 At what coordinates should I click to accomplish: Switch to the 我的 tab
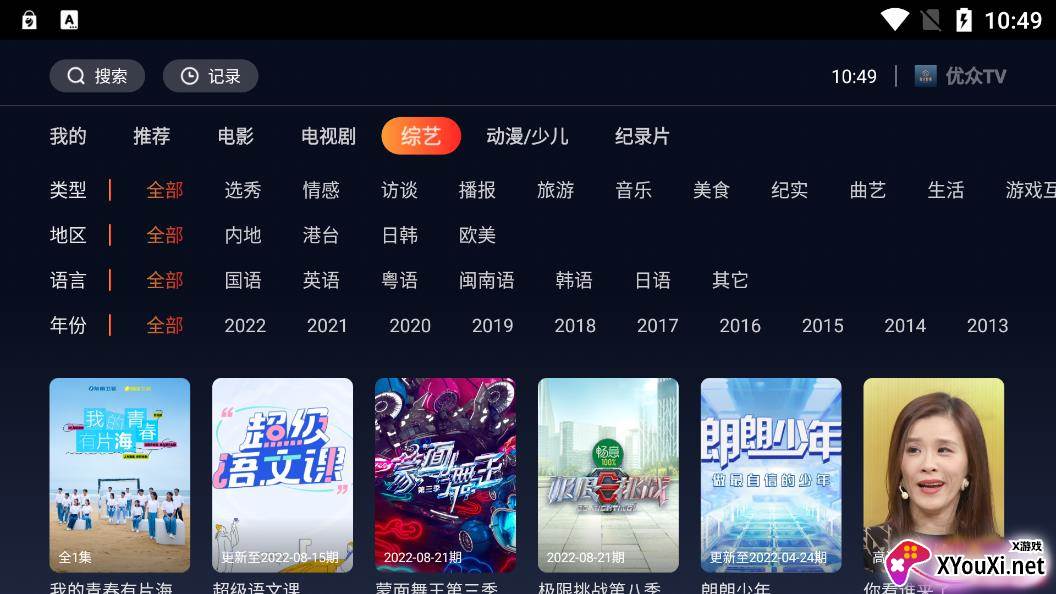(x=68, y=136)
